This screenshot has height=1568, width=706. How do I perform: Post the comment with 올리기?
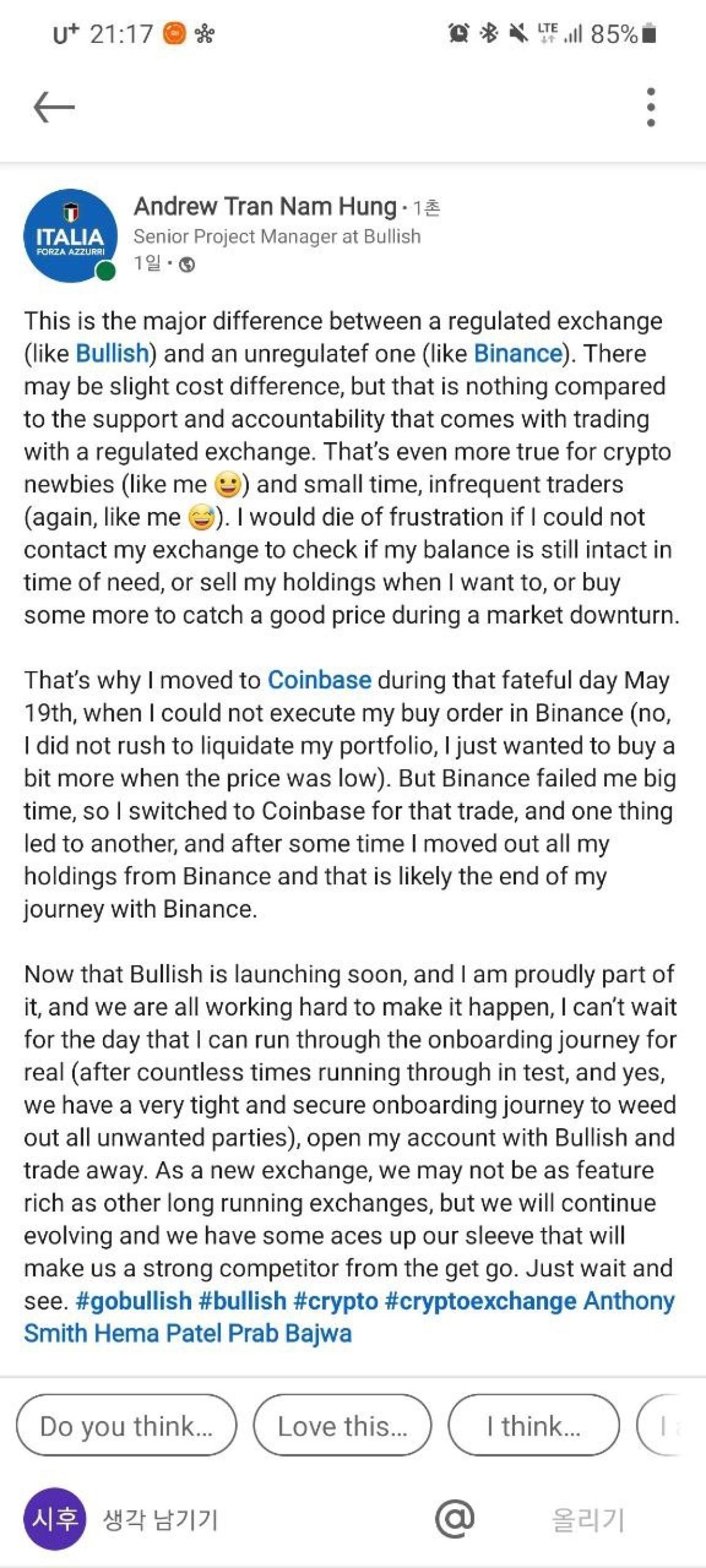tap(587, 1519)
